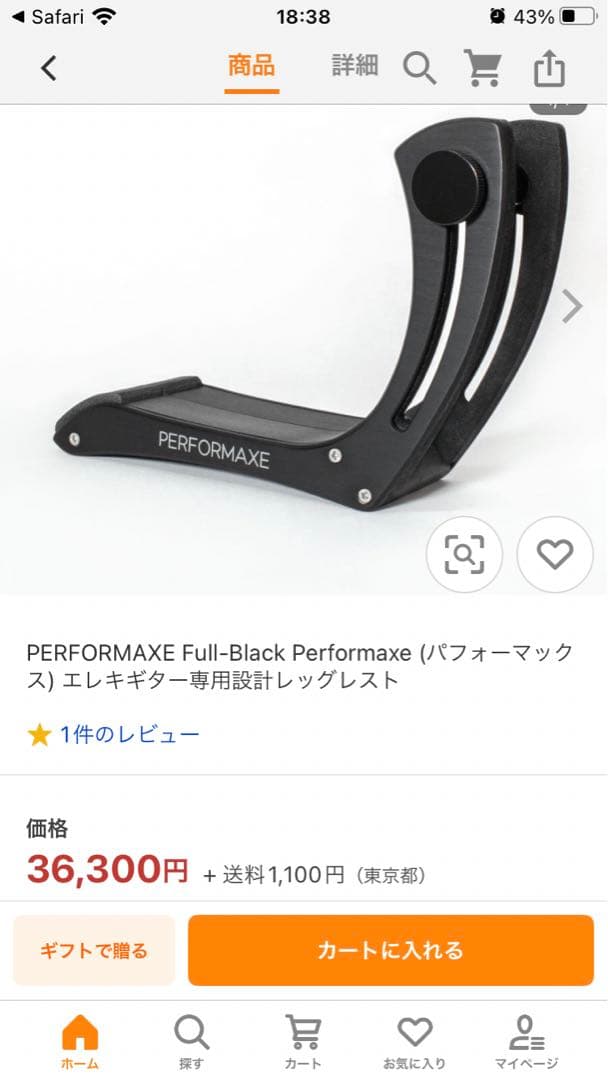The image size is (608, 1080).
Task: Select the 商品 tab
Action: (251, 67)
